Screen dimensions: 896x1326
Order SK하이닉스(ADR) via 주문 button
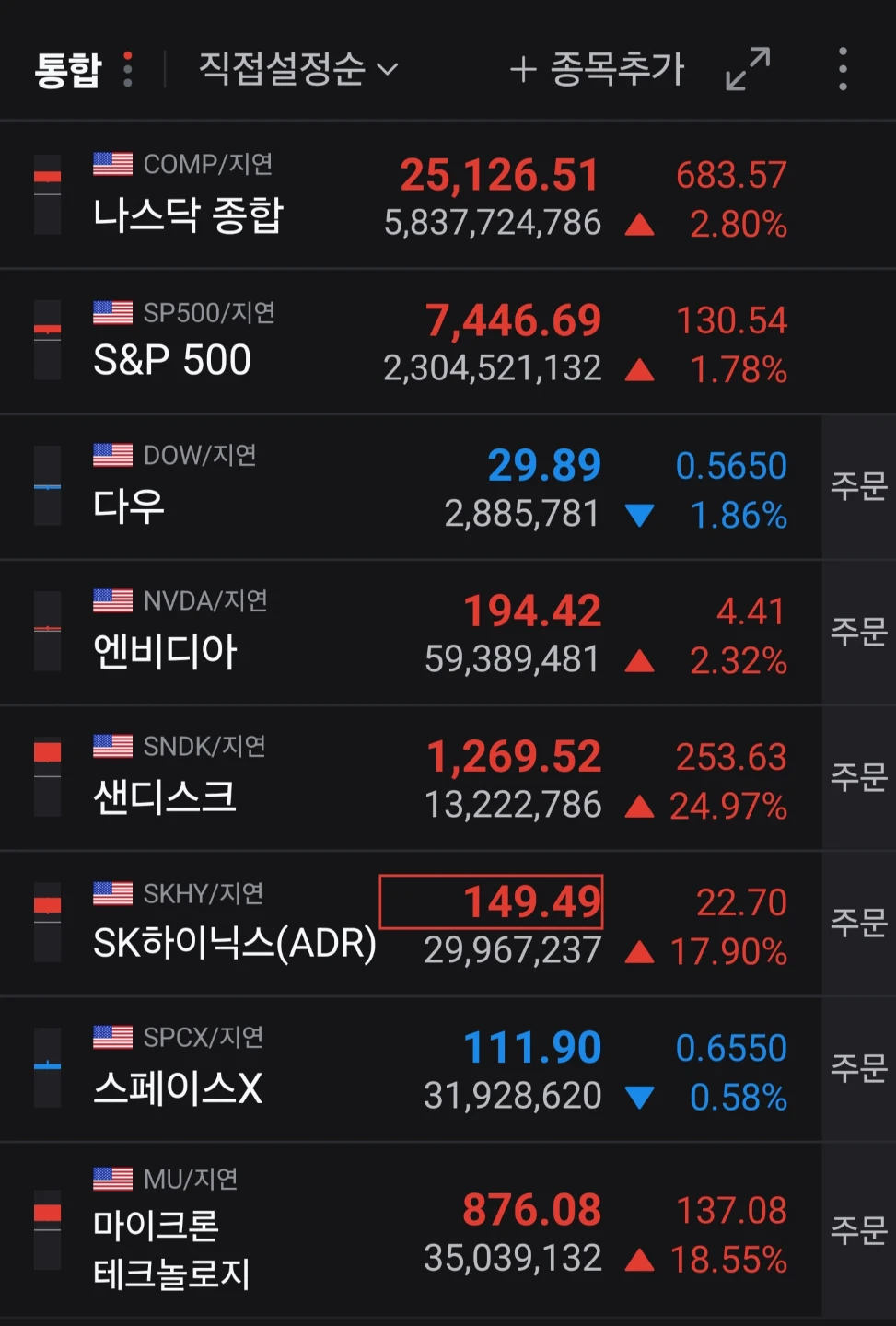[859, 924]
